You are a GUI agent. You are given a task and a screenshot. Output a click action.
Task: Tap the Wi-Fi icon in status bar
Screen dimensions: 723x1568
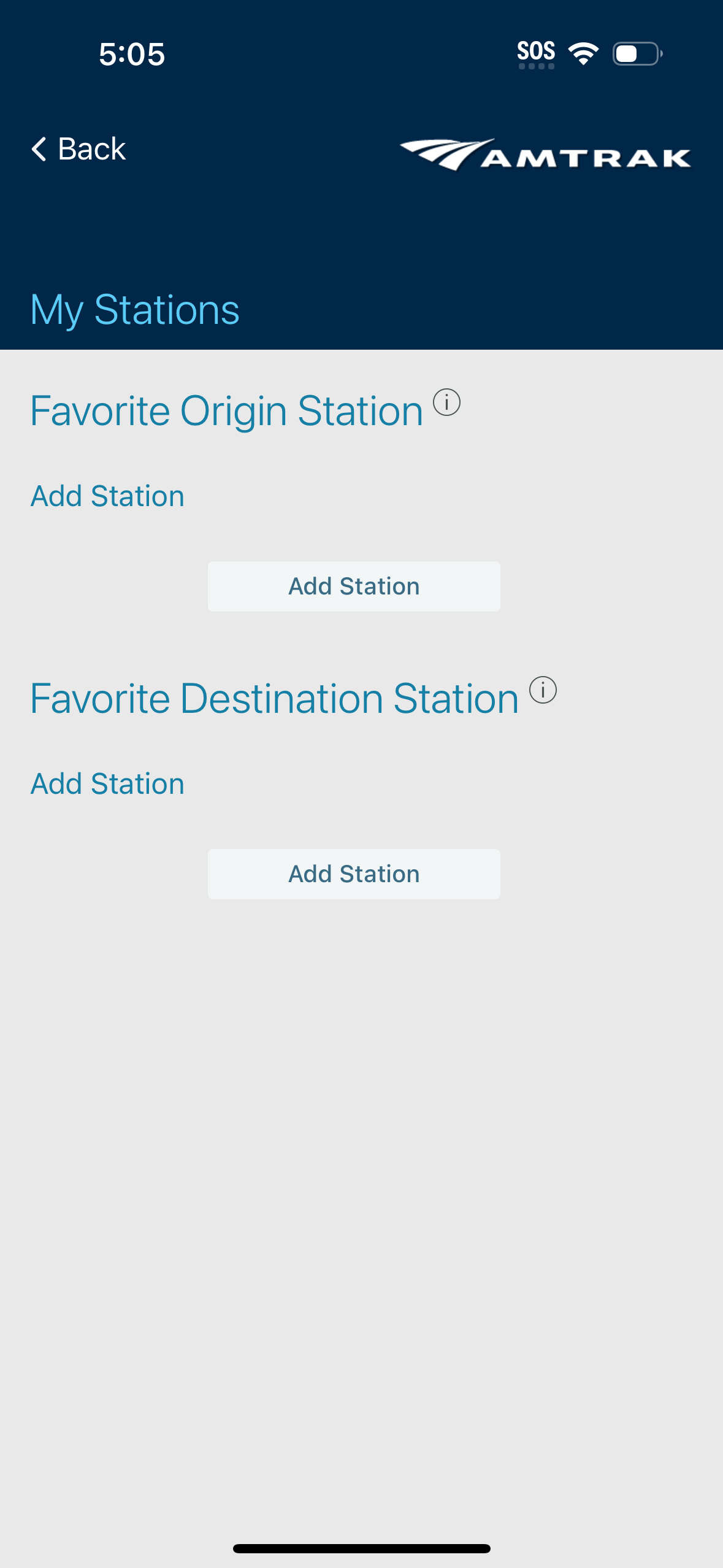(x=583, y=53)
